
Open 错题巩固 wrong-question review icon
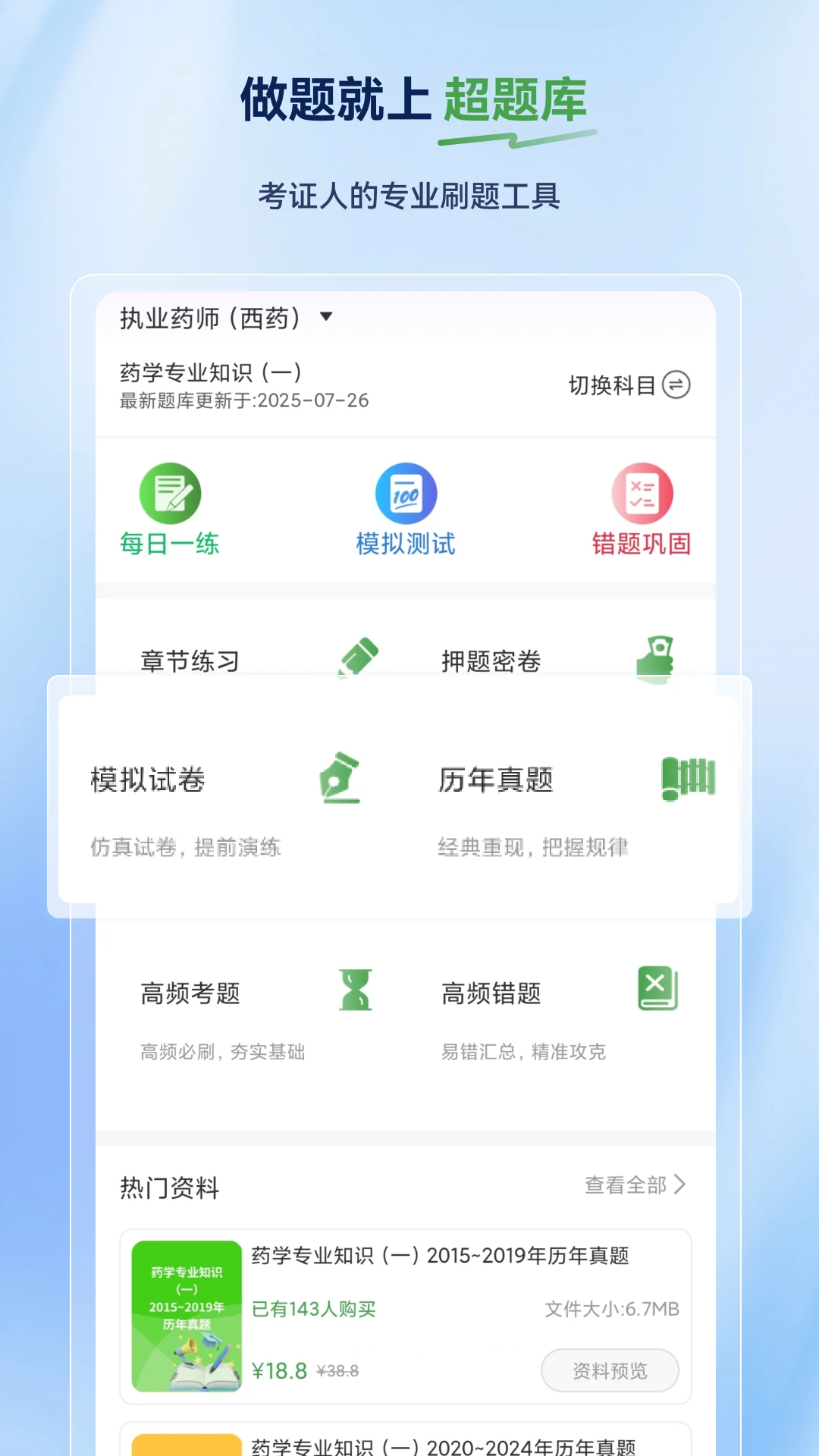pos(642,493)
